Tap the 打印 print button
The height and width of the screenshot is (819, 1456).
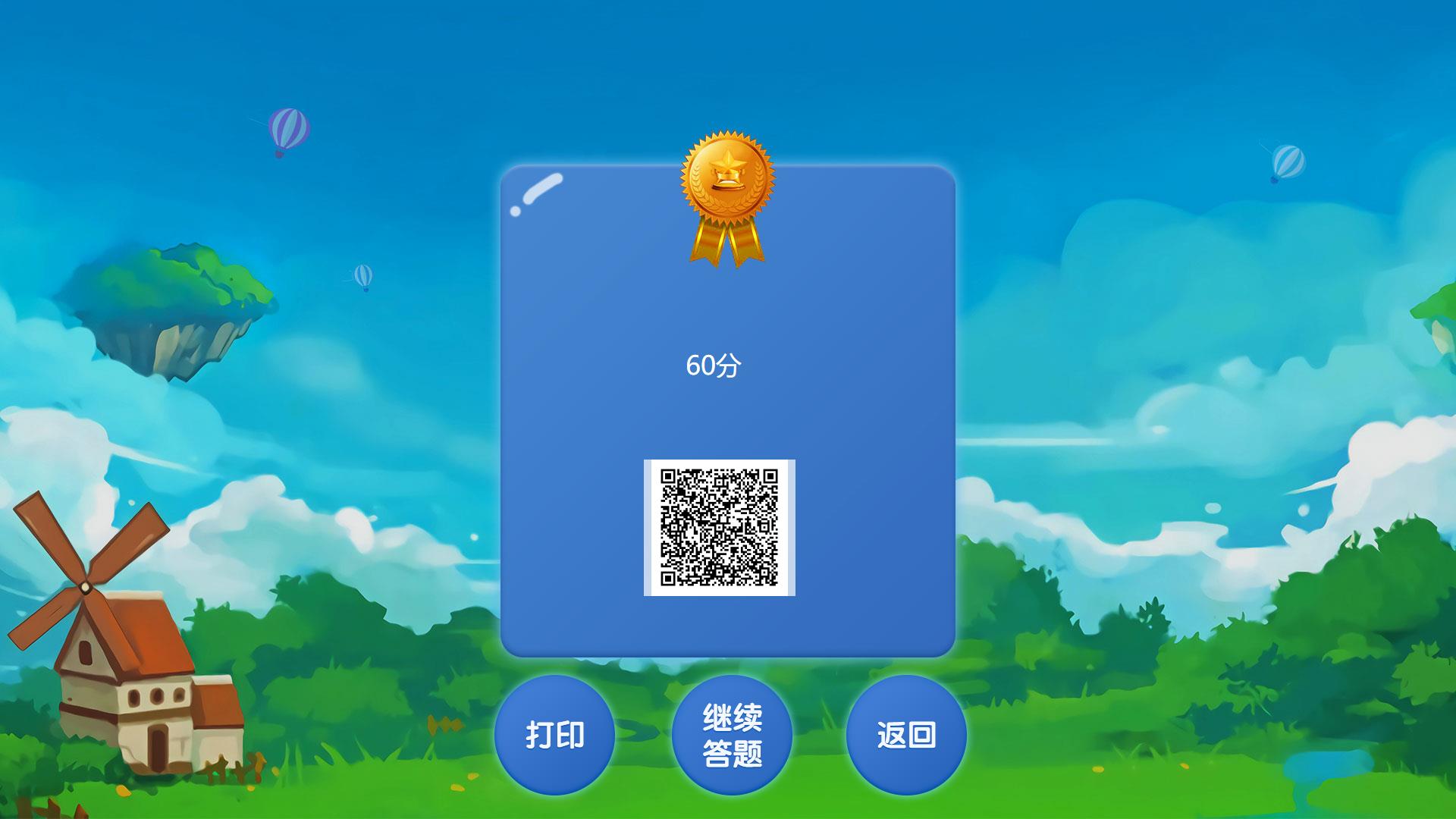tap(554, 735)
